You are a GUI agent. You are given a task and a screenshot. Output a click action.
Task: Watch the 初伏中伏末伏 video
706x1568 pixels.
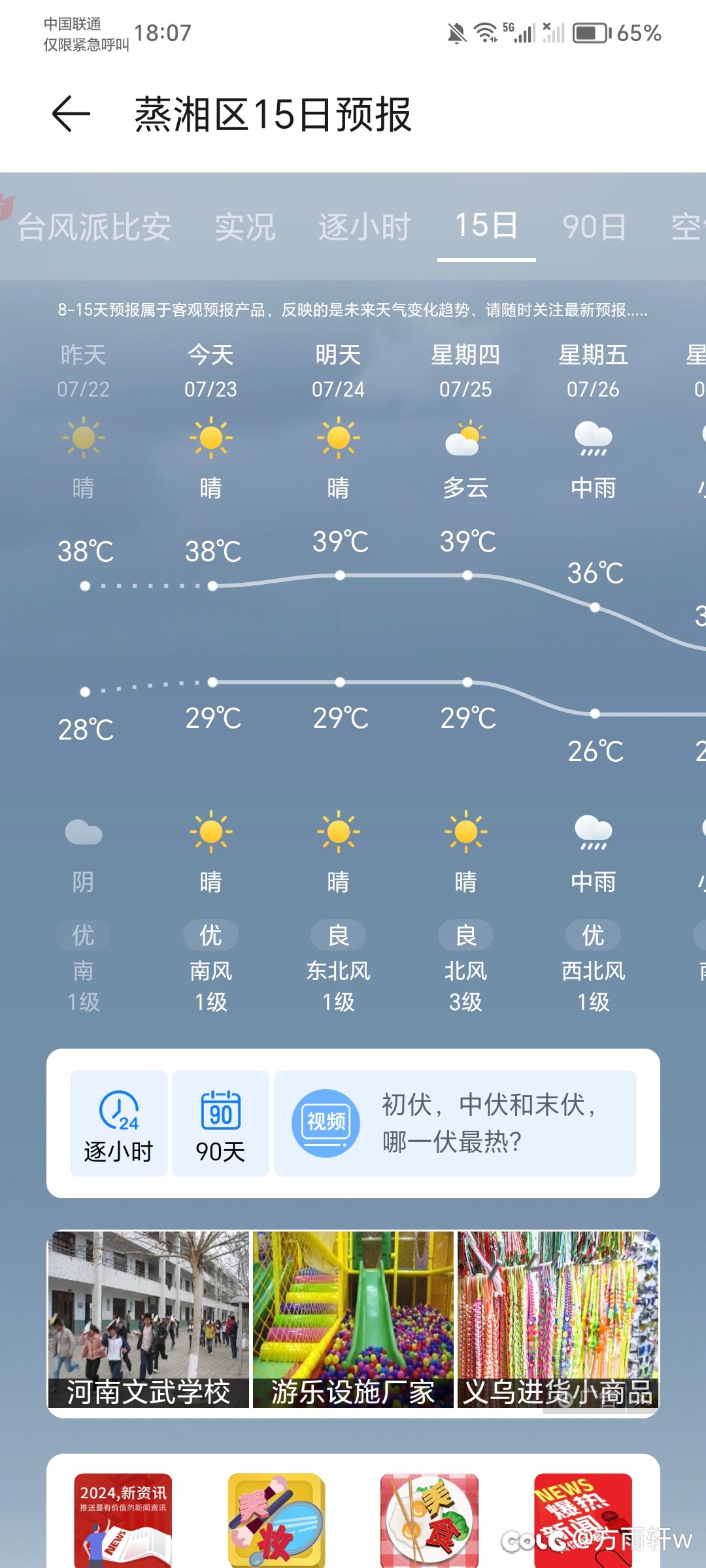[x=455, y=1124]
